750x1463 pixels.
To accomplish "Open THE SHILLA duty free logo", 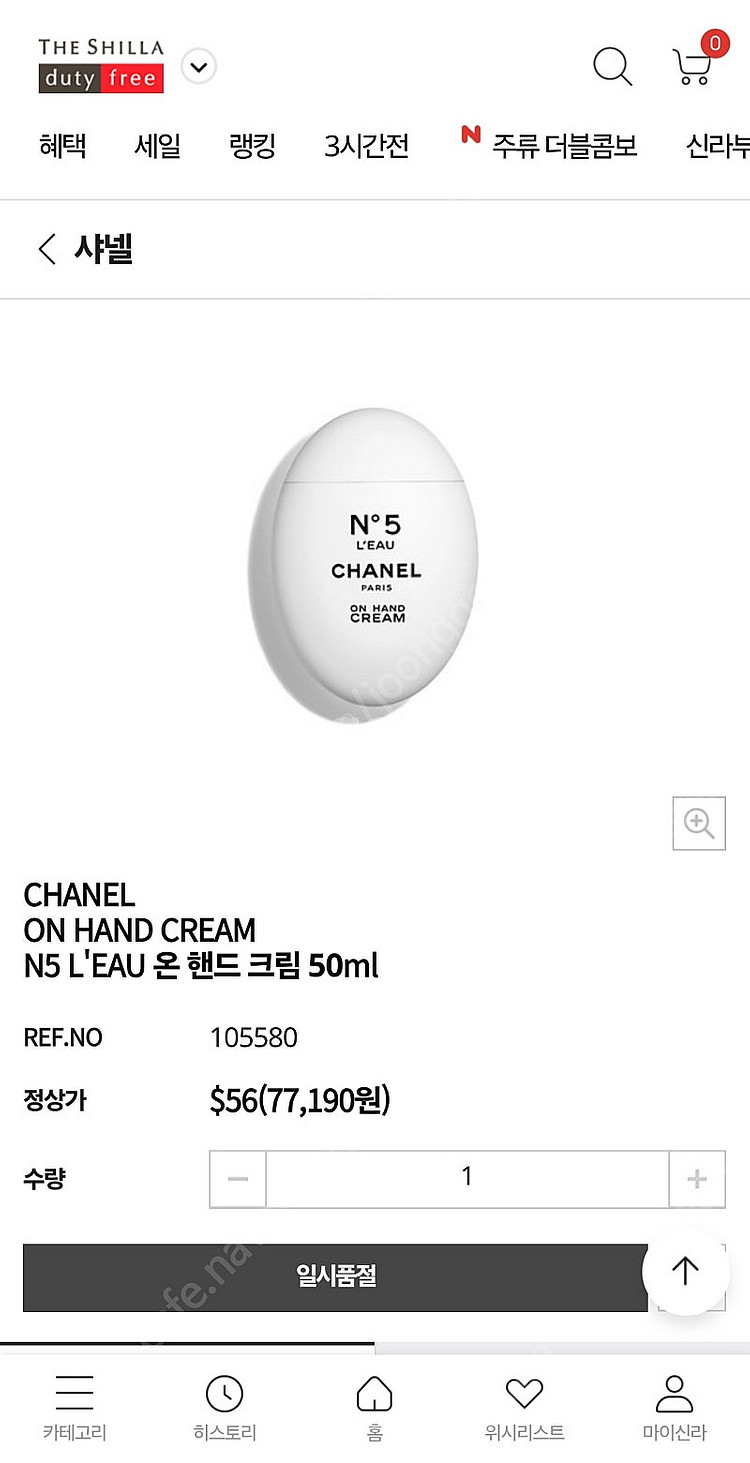I will (x=100, y=62).
